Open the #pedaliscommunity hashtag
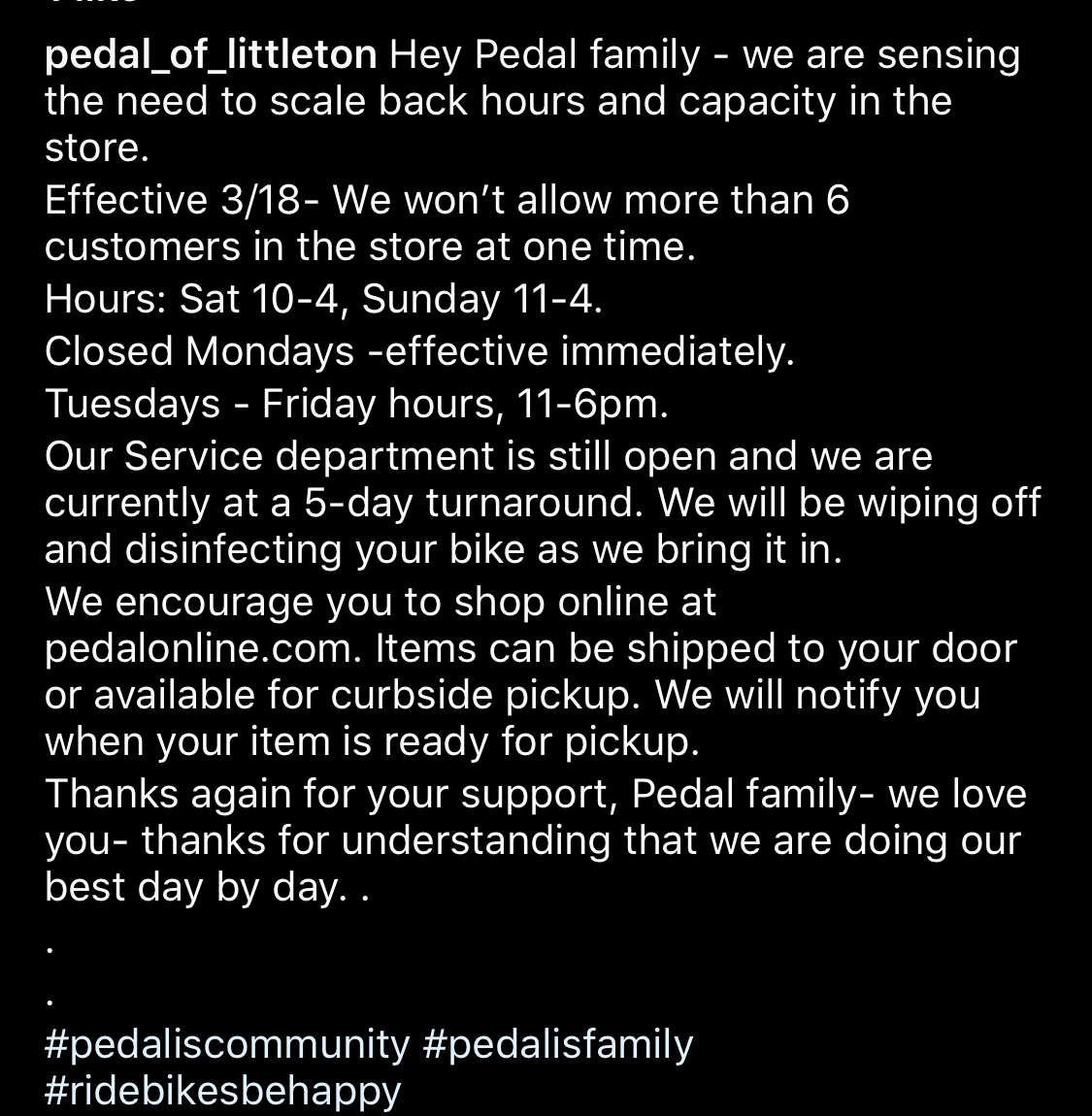 (x=227, y=1045)
